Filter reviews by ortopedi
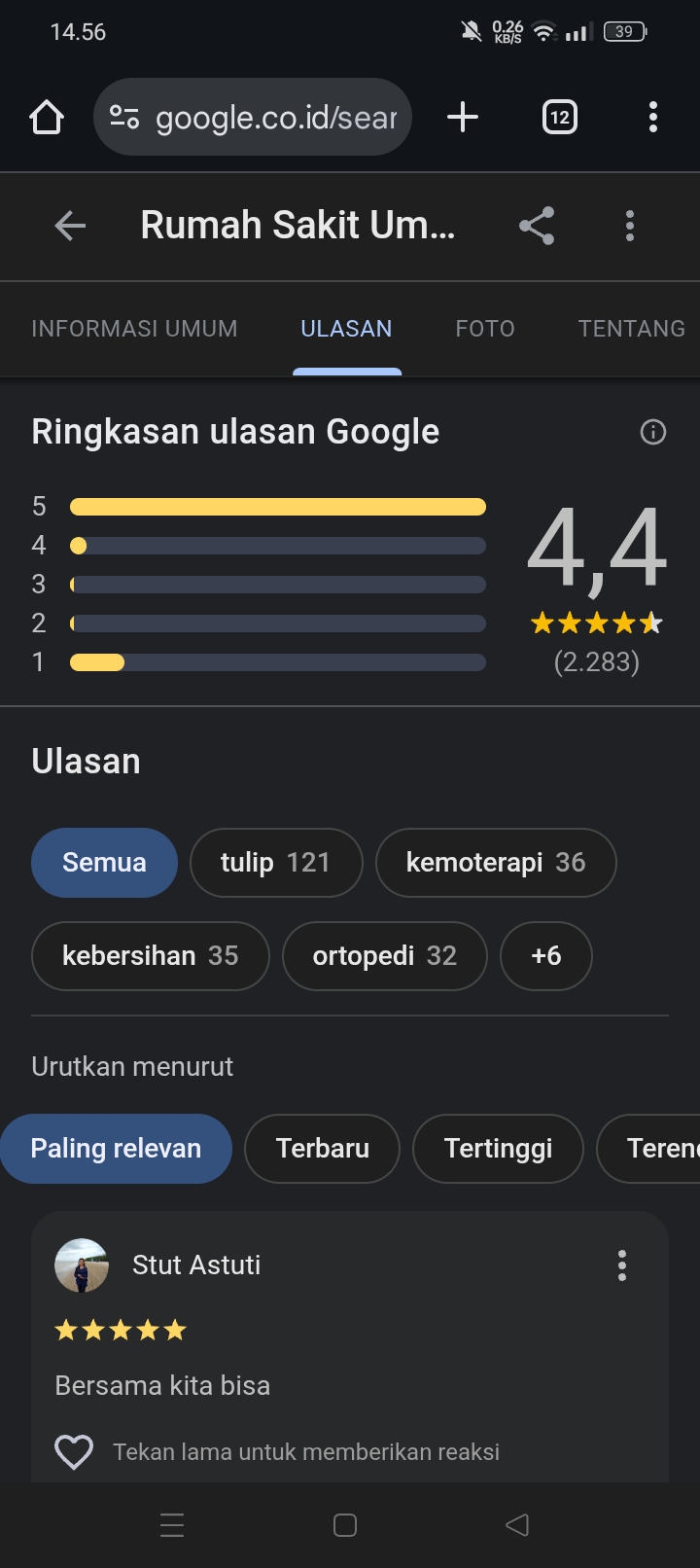The height and width of the screenshot is (1568, 700). tap(384, 956)
